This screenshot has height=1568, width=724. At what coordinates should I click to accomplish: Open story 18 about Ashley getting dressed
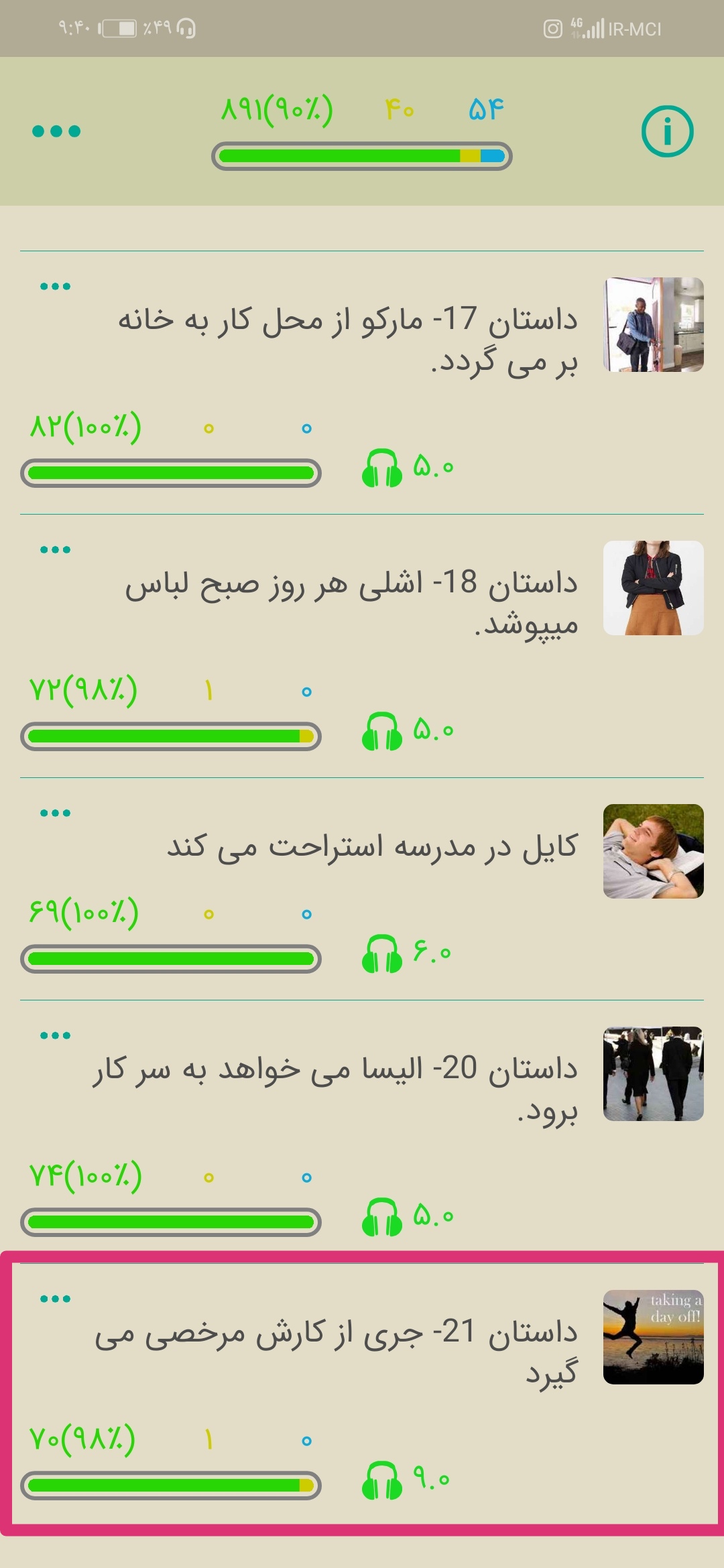351,603
